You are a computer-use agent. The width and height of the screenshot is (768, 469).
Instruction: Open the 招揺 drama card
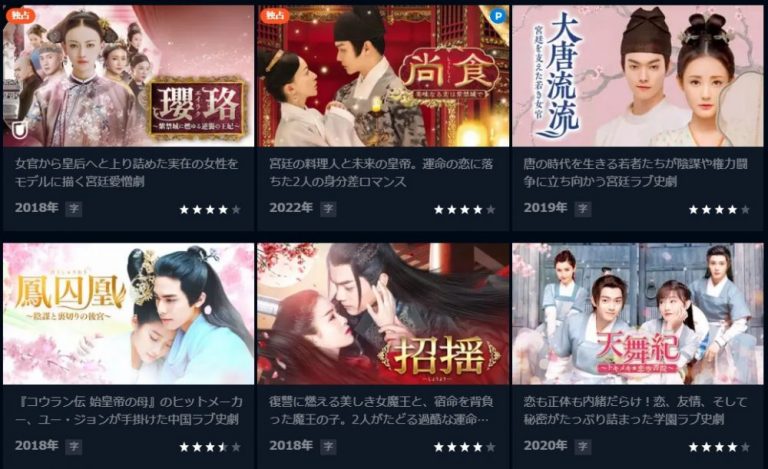click(382, 313)
